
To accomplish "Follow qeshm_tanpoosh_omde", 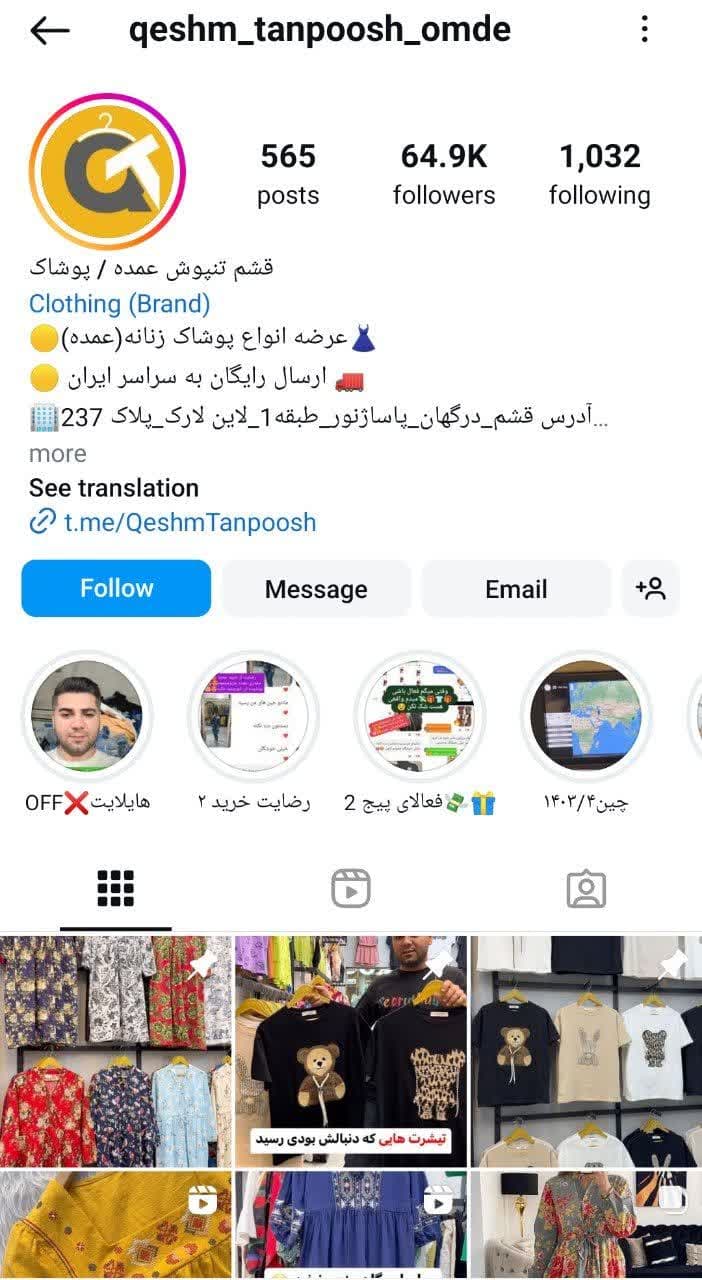I will 116,589.
